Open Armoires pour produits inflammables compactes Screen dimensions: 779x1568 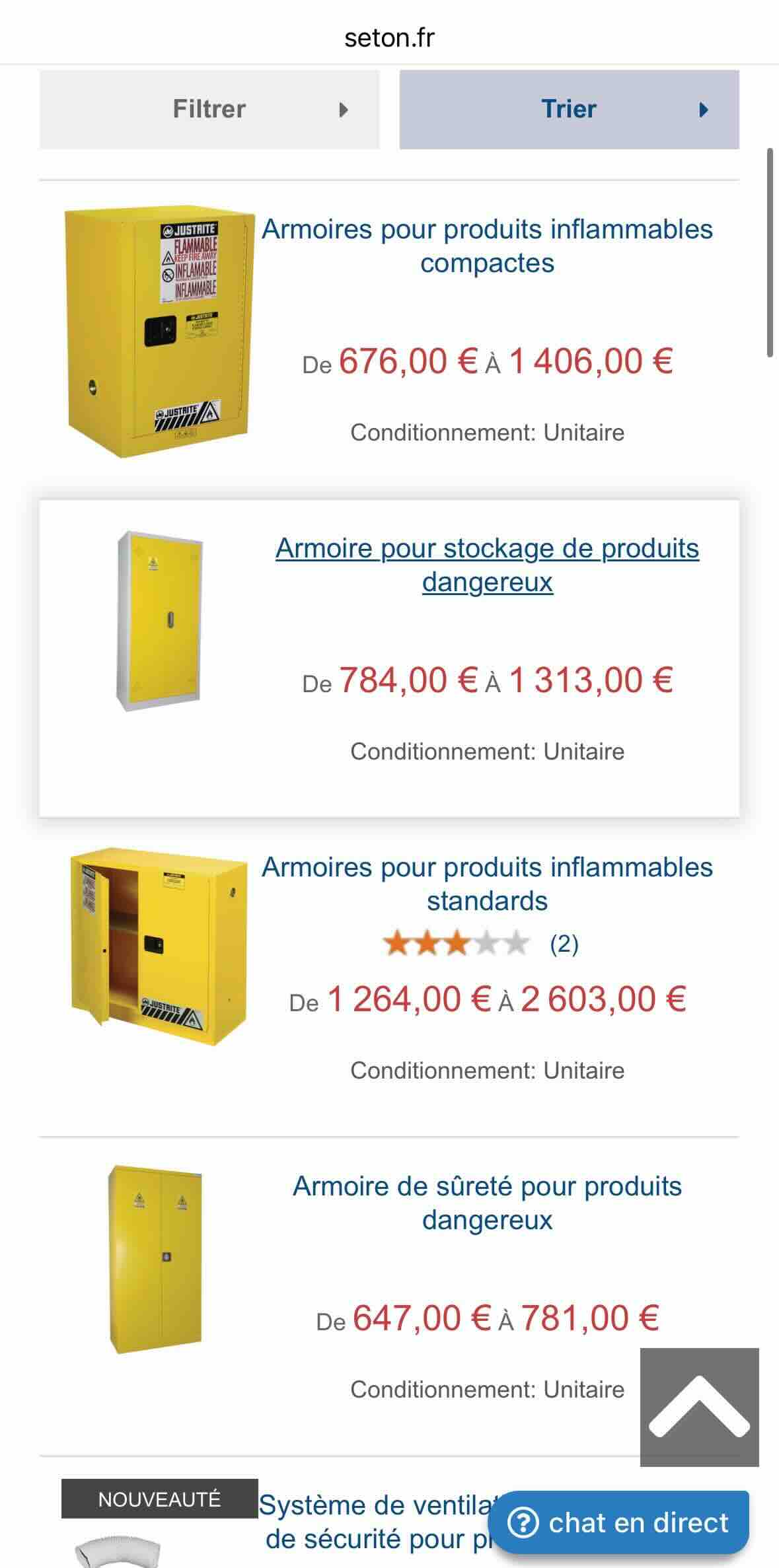pos(487,246)
